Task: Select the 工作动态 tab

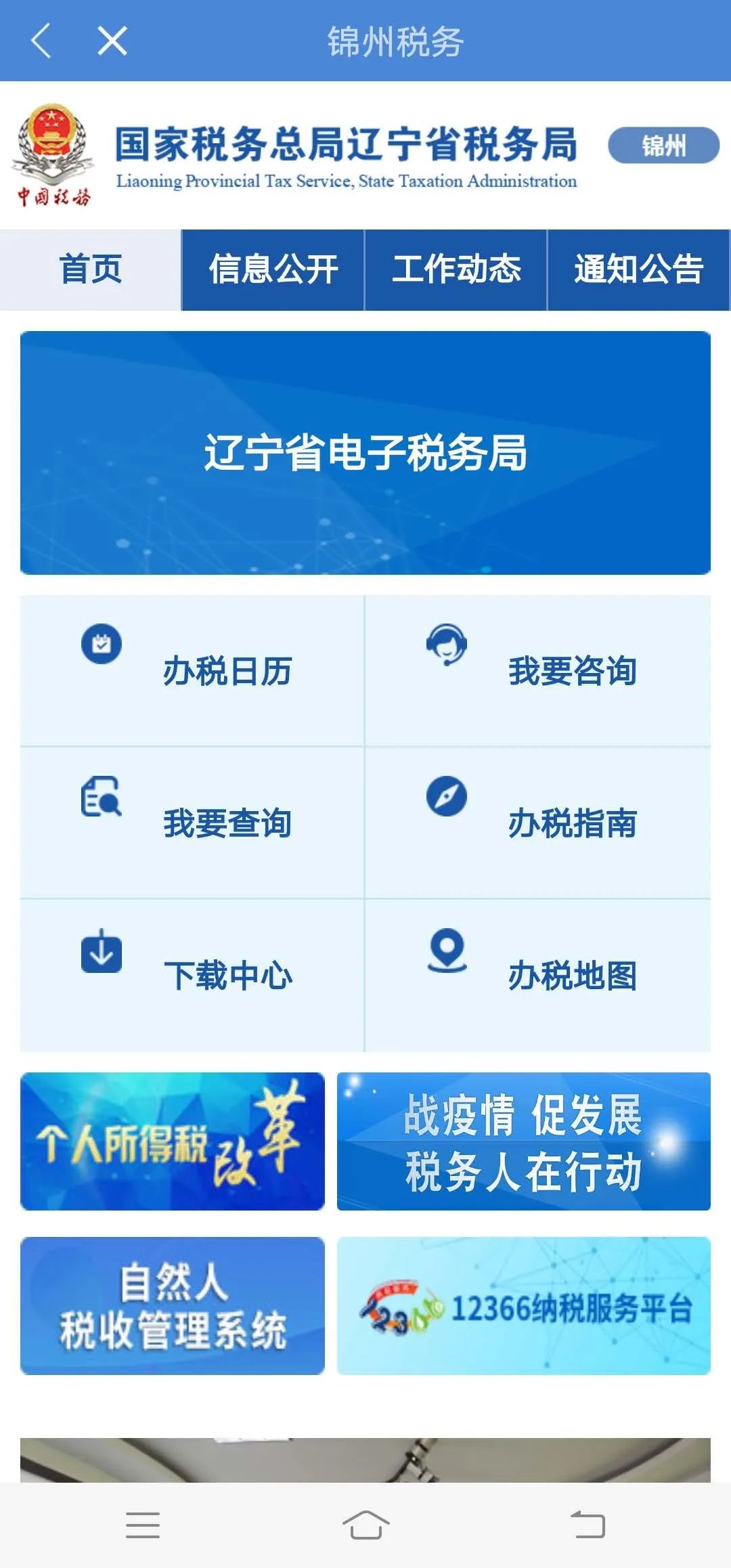Action: click(456, 269)
